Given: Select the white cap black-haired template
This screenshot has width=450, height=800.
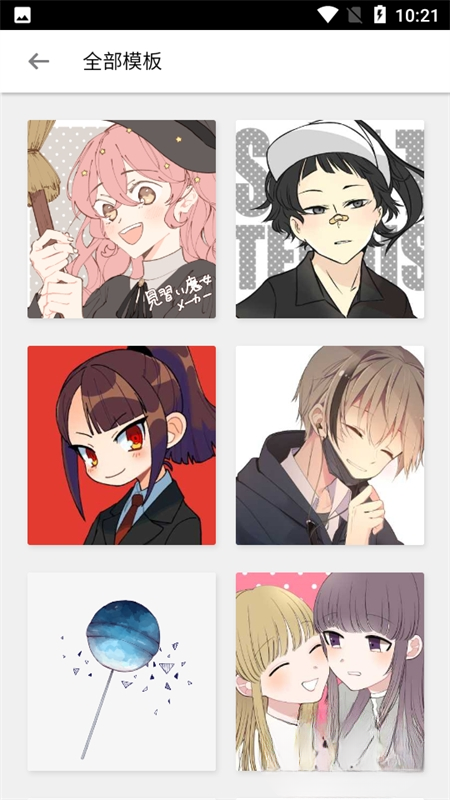Looking at the screenshot, I should [330, 219].
